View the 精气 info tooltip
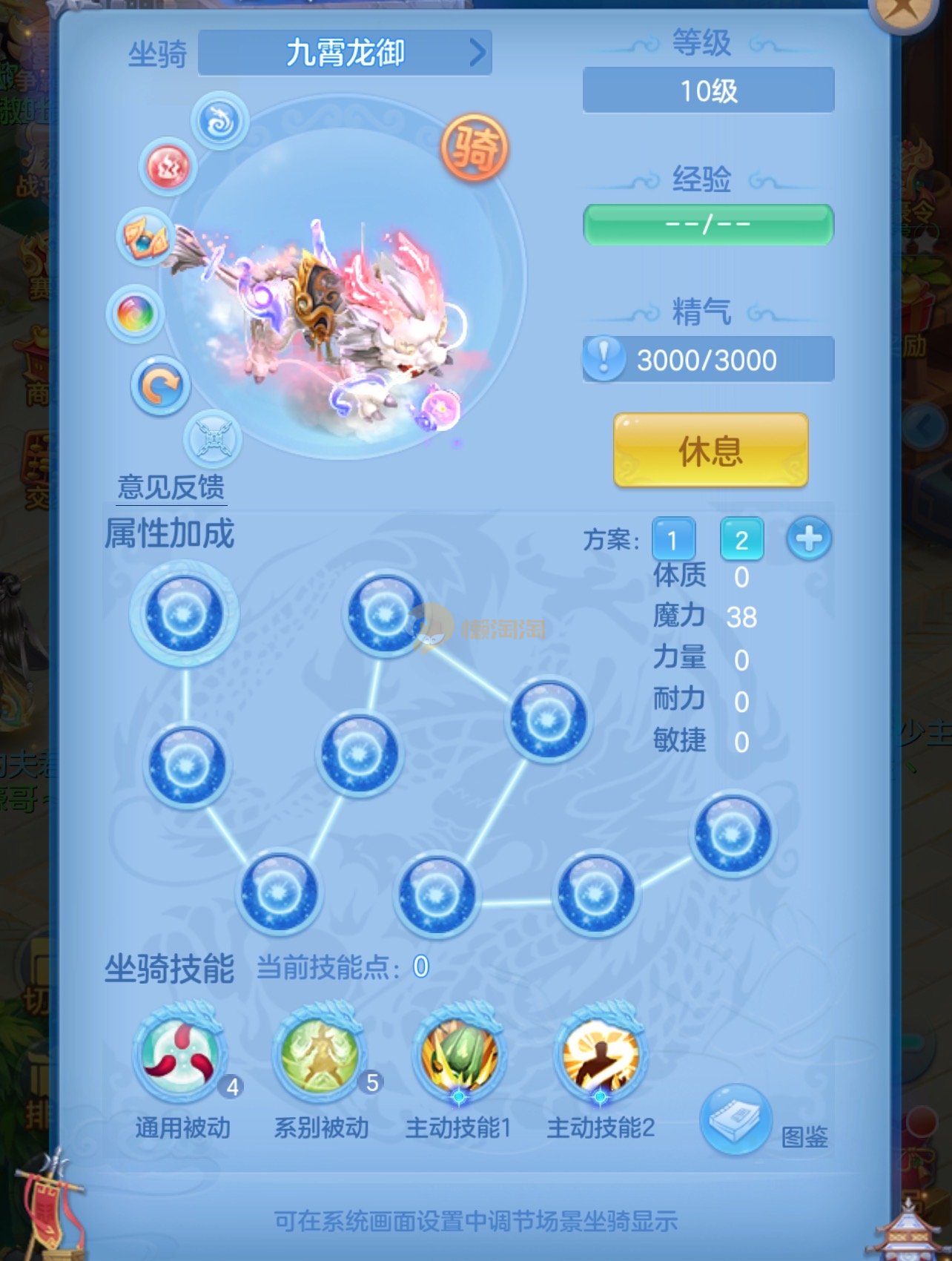The width and height of the screenshot is (952, 1261). tap(604, 358)
